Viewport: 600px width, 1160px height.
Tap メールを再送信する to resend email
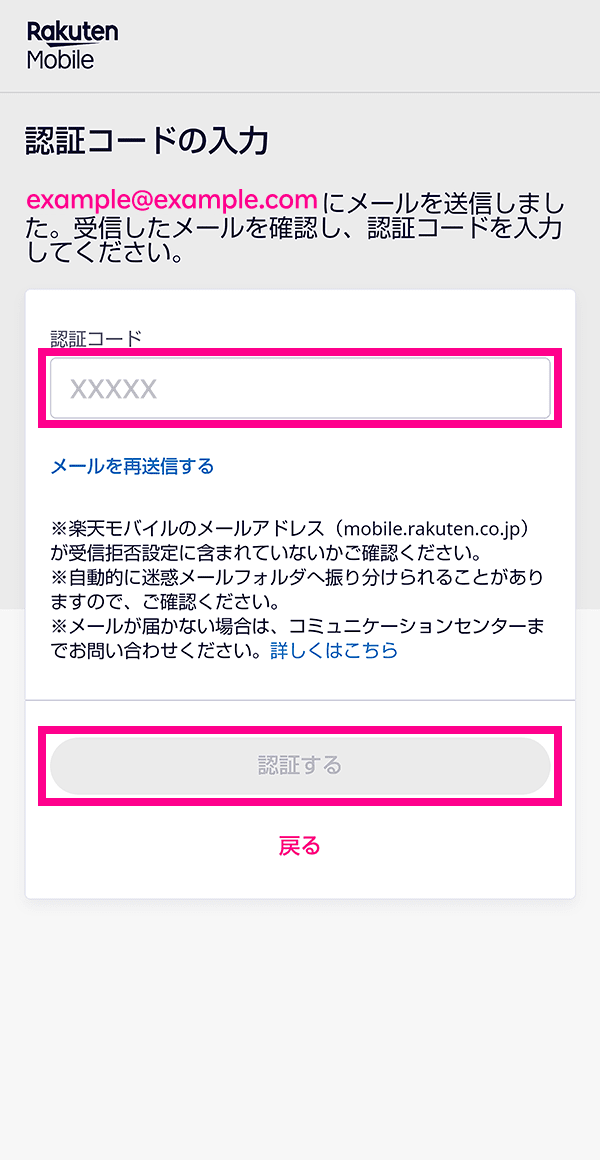pos(132,466)
